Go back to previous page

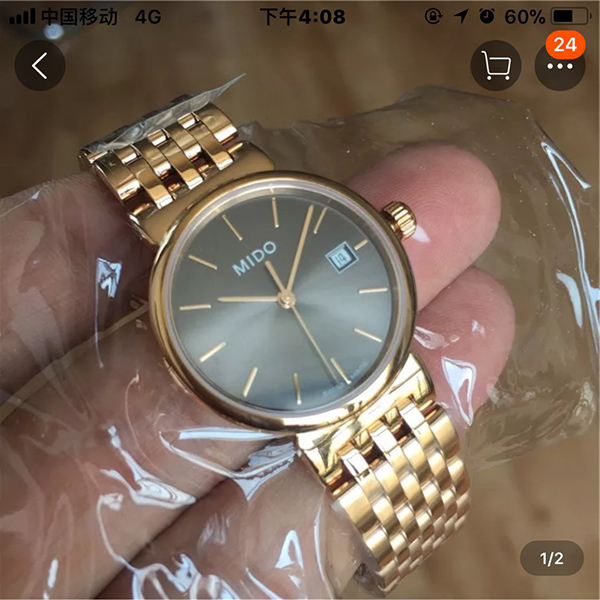pos(40,66)
